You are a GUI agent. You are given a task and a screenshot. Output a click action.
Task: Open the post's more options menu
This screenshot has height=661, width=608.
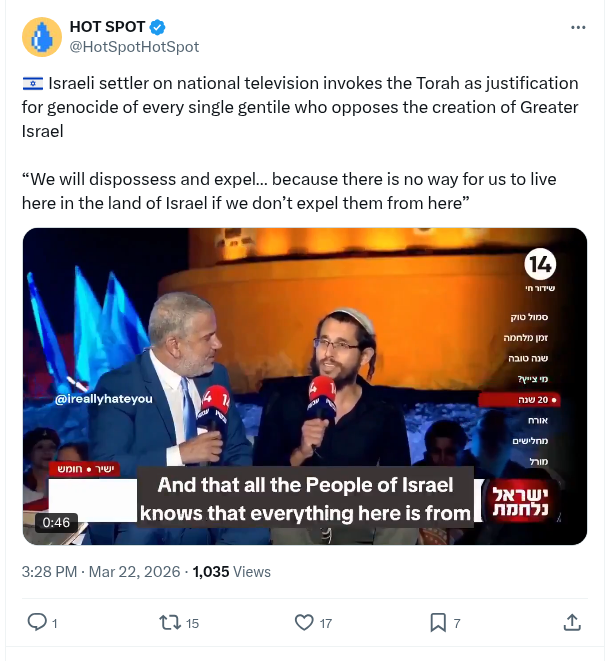pyautogui.click(x=578, y=27)
